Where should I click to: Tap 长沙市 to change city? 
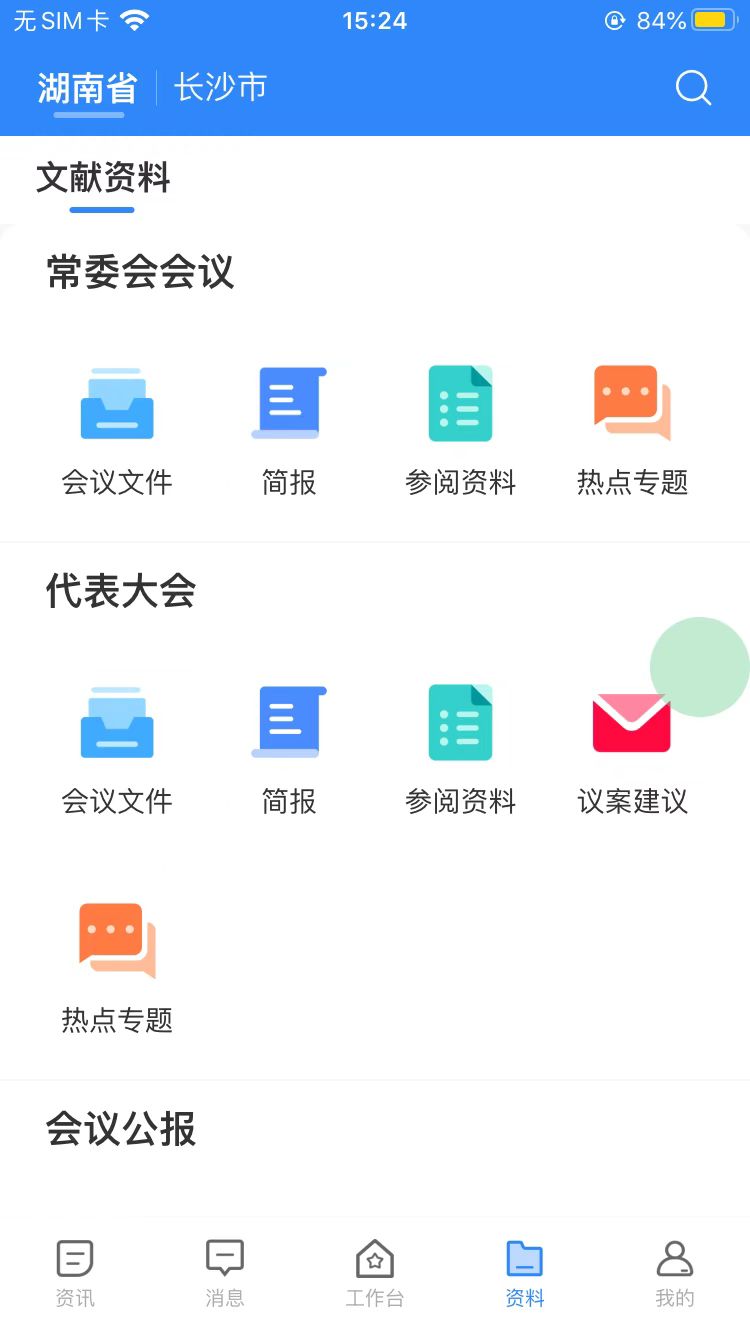click(219, 87)
